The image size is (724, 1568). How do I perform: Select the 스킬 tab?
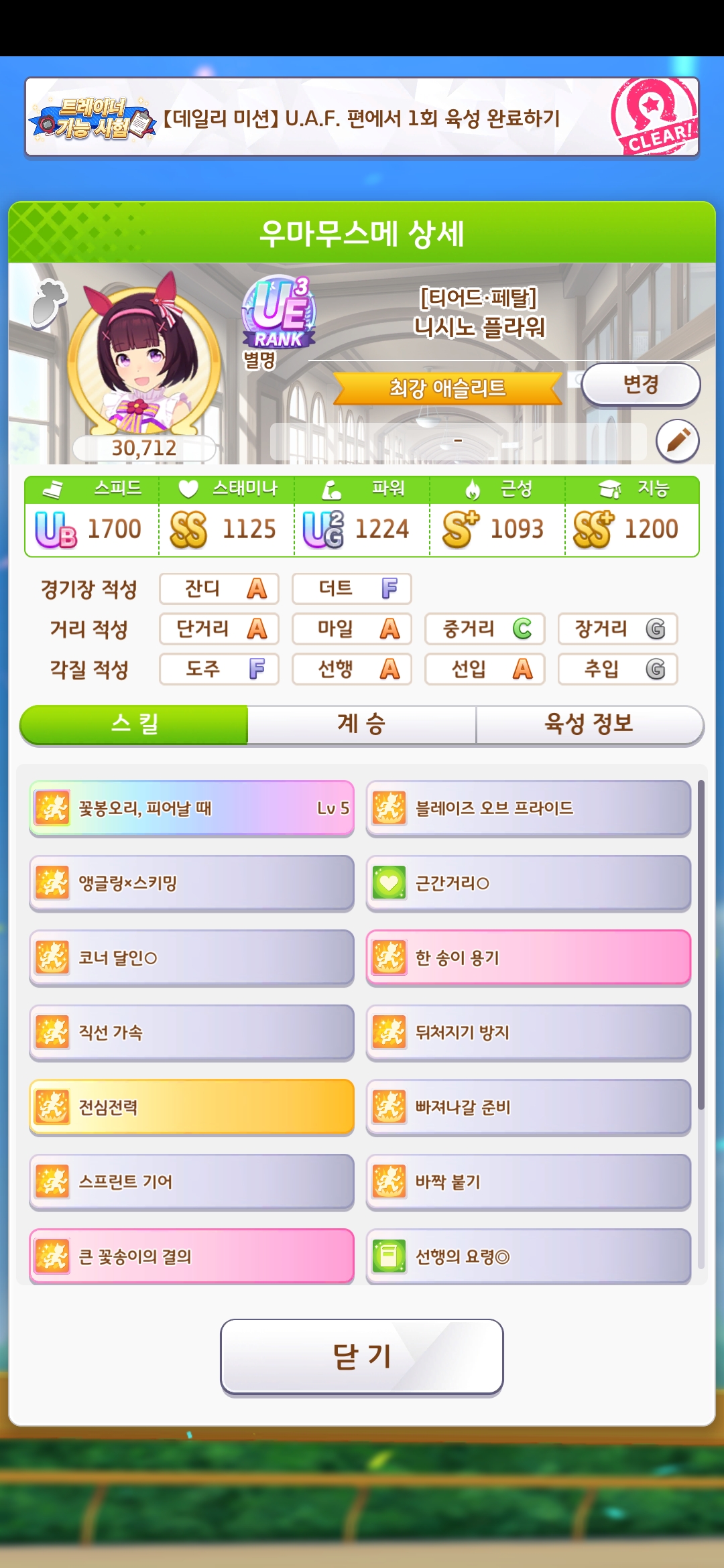point(134,724)
